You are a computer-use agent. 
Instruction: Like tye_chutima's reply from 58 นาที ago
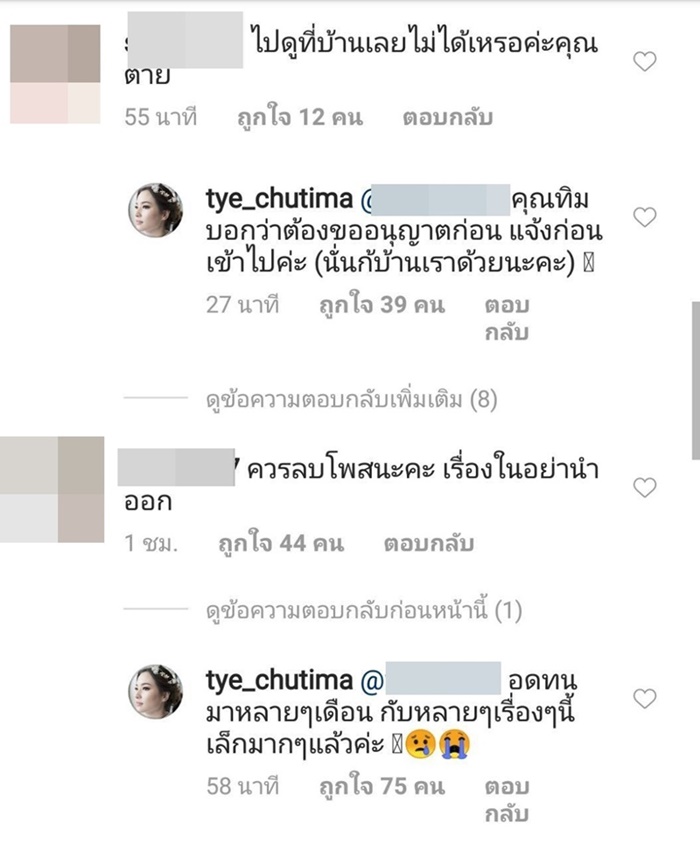click(646, 698)
